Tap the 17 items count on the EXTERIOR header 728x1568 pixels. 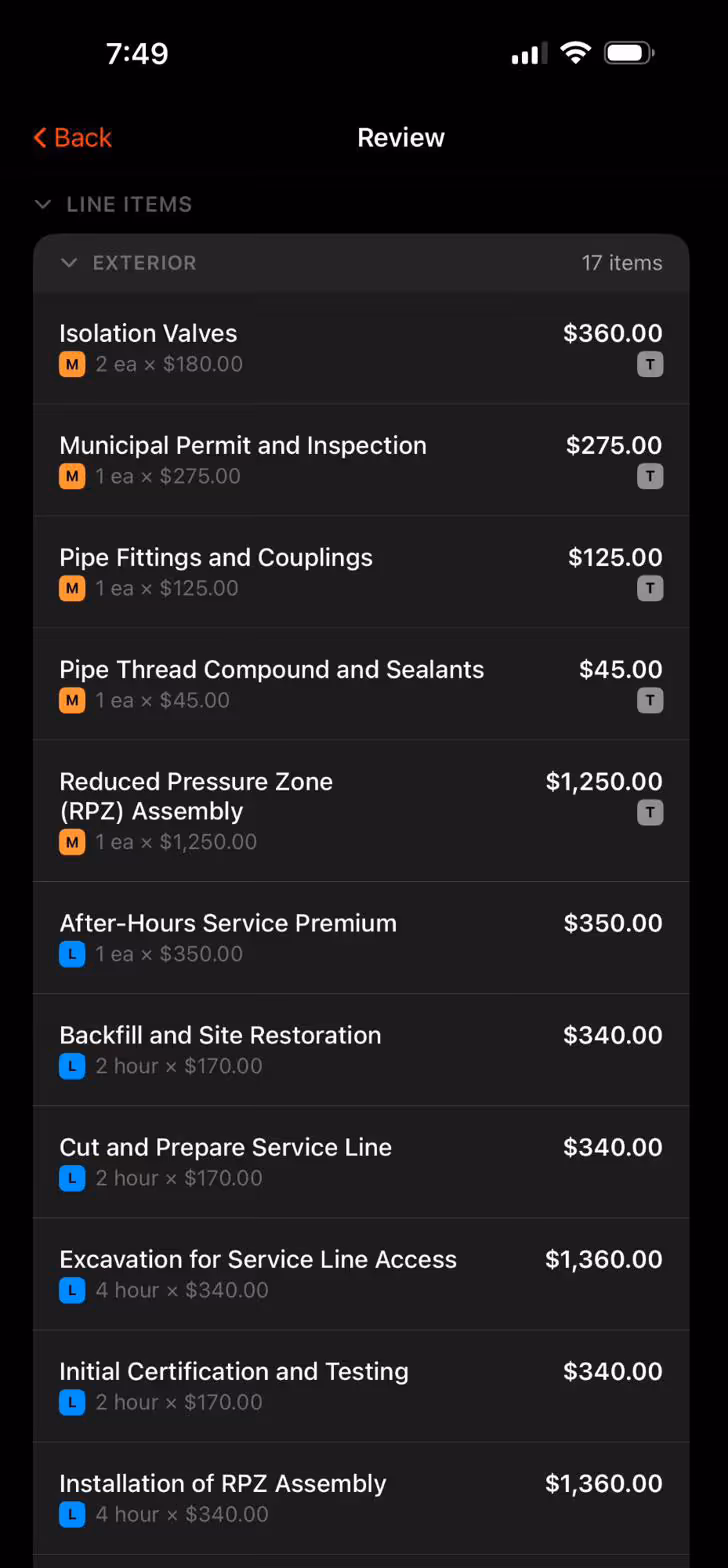[x=622, y=263]
